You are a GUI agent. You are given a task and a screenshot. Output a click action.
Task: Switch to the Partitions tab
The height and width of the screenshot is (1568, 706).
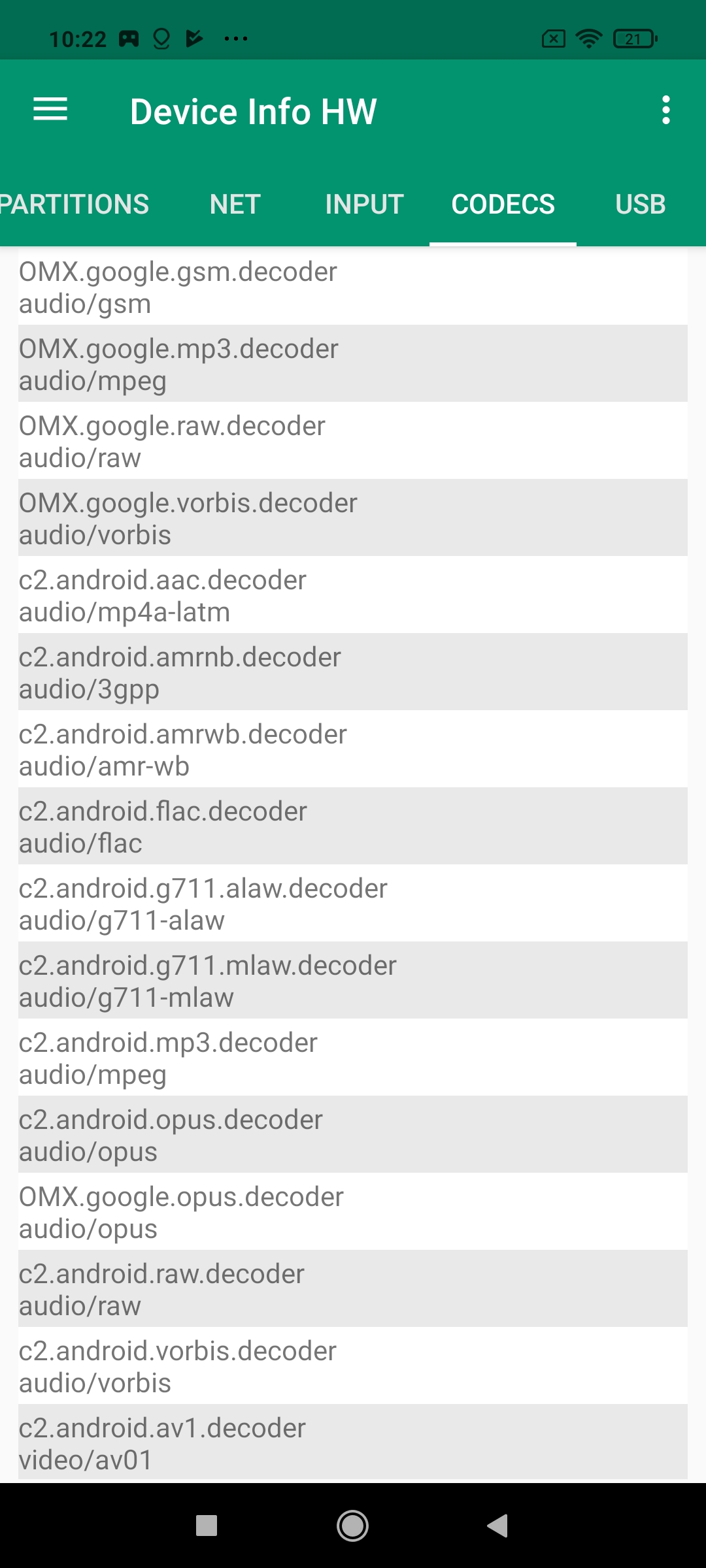tap(75, 204)
